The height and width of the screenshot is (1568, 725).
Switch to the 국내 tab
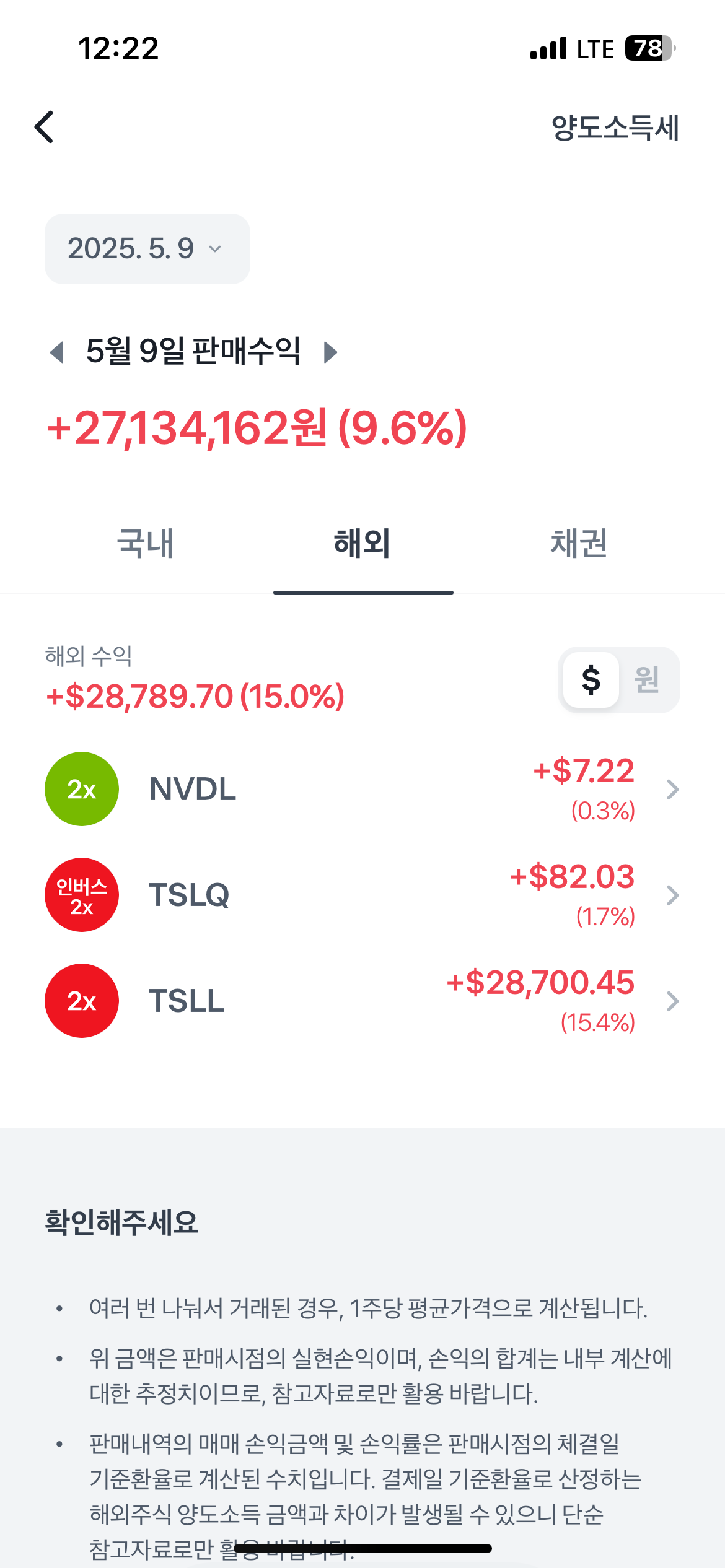tap(146, 544)
